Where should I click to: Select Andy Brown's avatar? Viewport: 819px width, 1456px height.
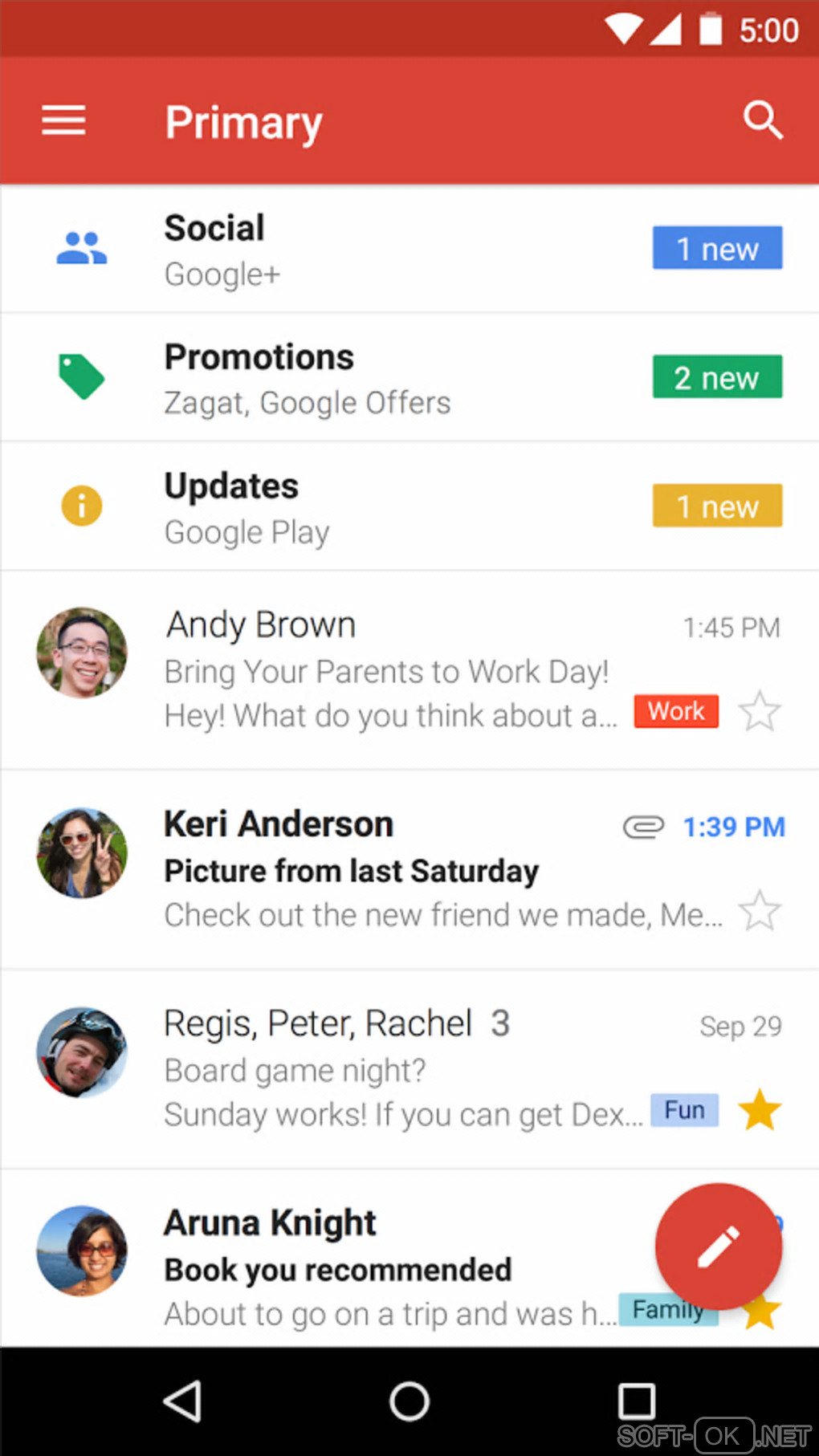(82, 653)
